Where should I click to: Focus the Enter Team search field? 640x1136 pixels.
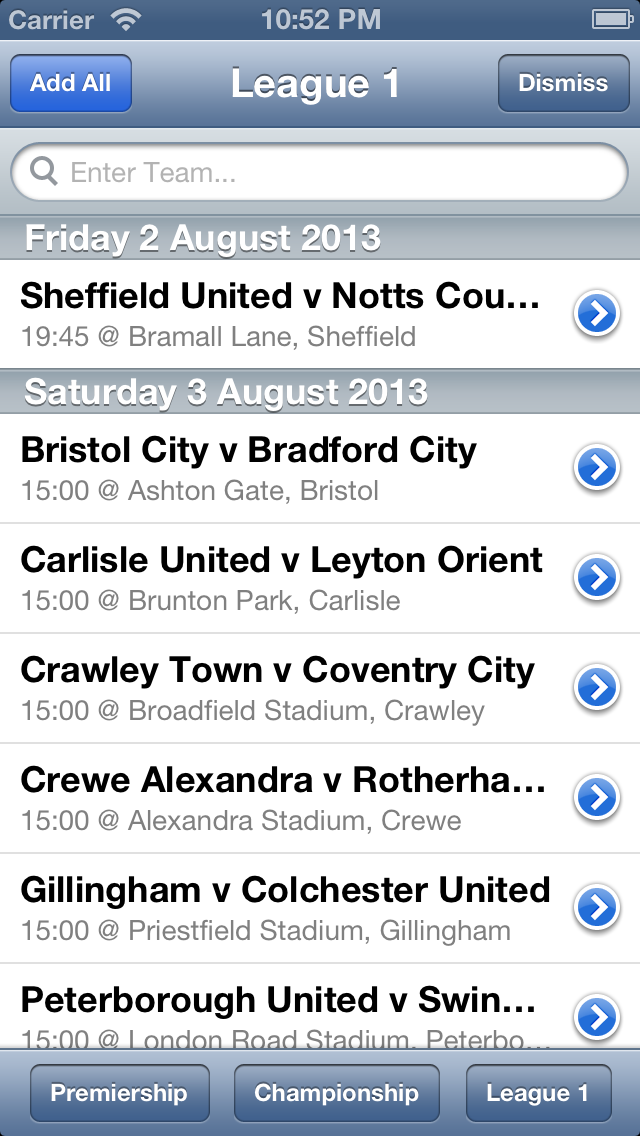[320, 172]
